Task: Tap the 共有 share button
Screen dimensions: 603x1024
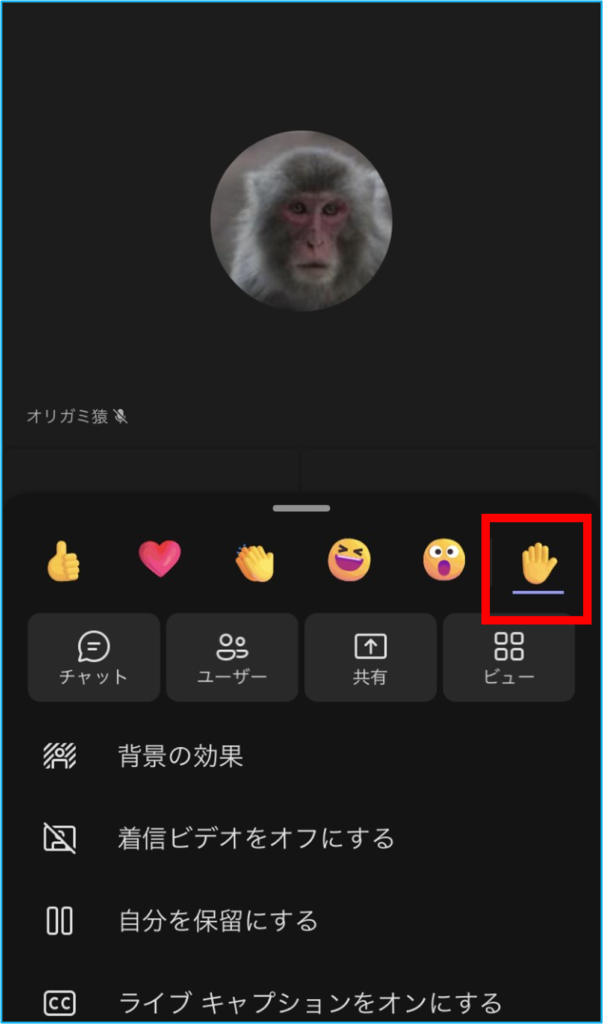Action: coord(370,657)
